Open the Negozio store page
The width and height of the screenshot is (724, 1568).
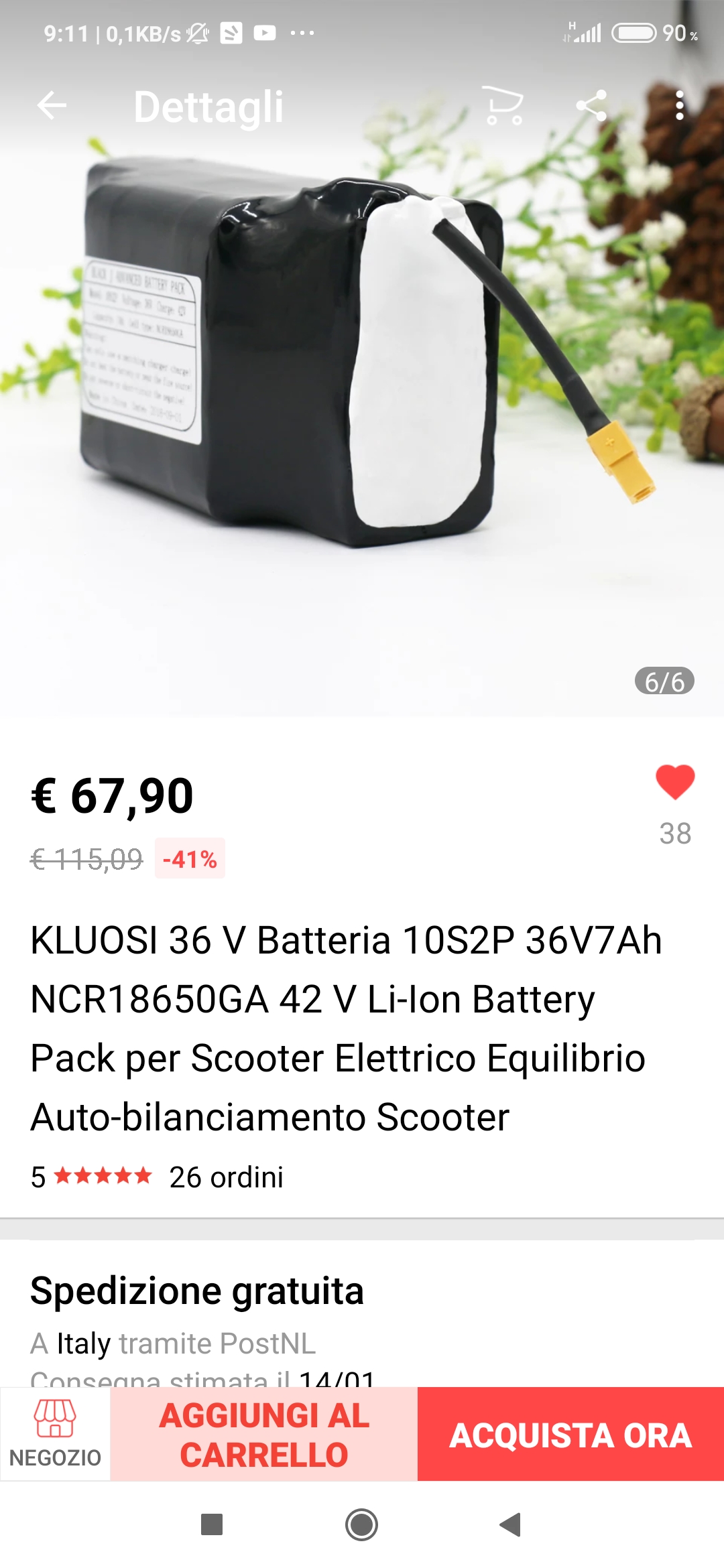pos(55,1434)
